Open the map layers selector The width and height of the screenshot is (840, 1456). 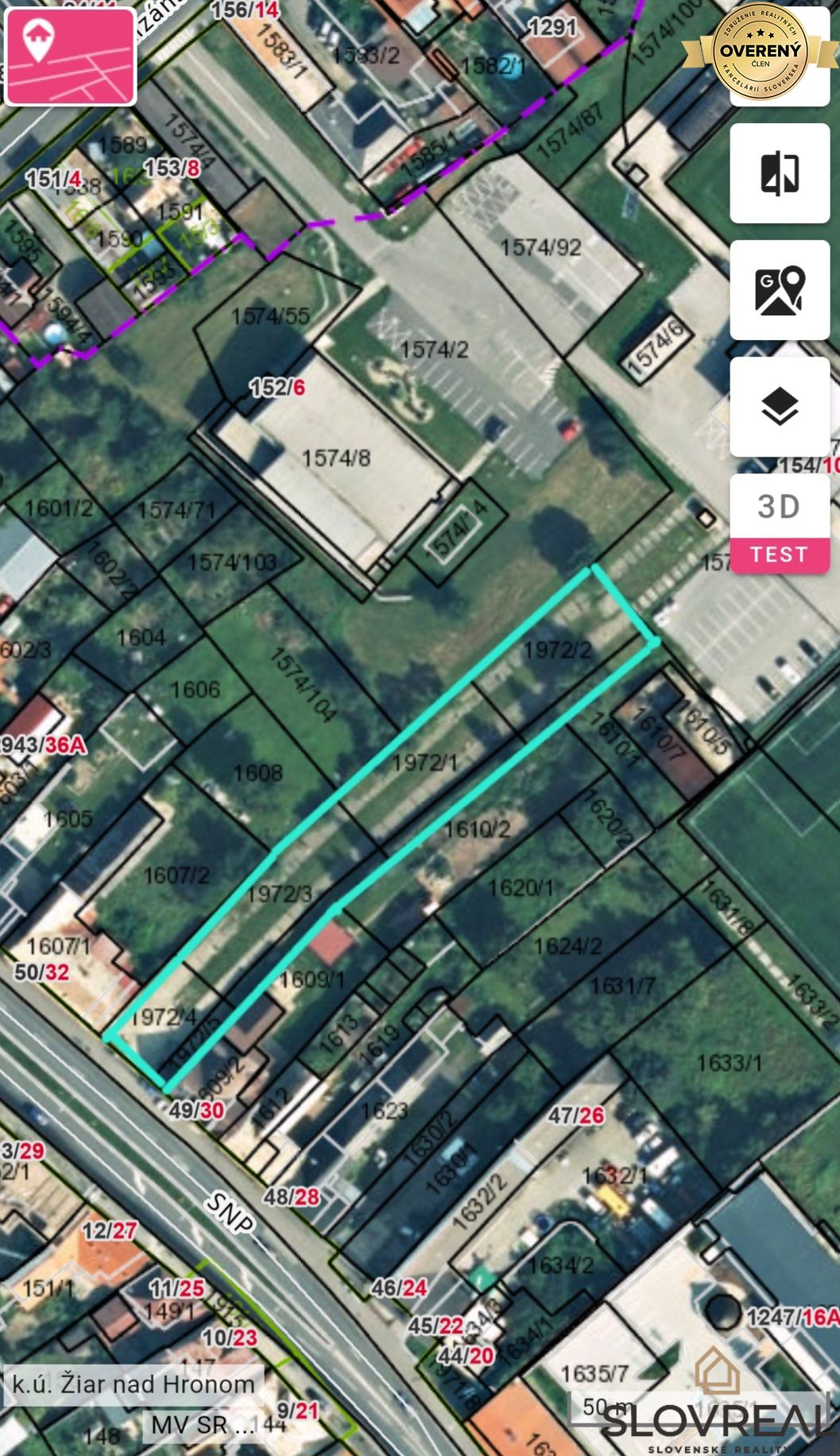point(779,407)
